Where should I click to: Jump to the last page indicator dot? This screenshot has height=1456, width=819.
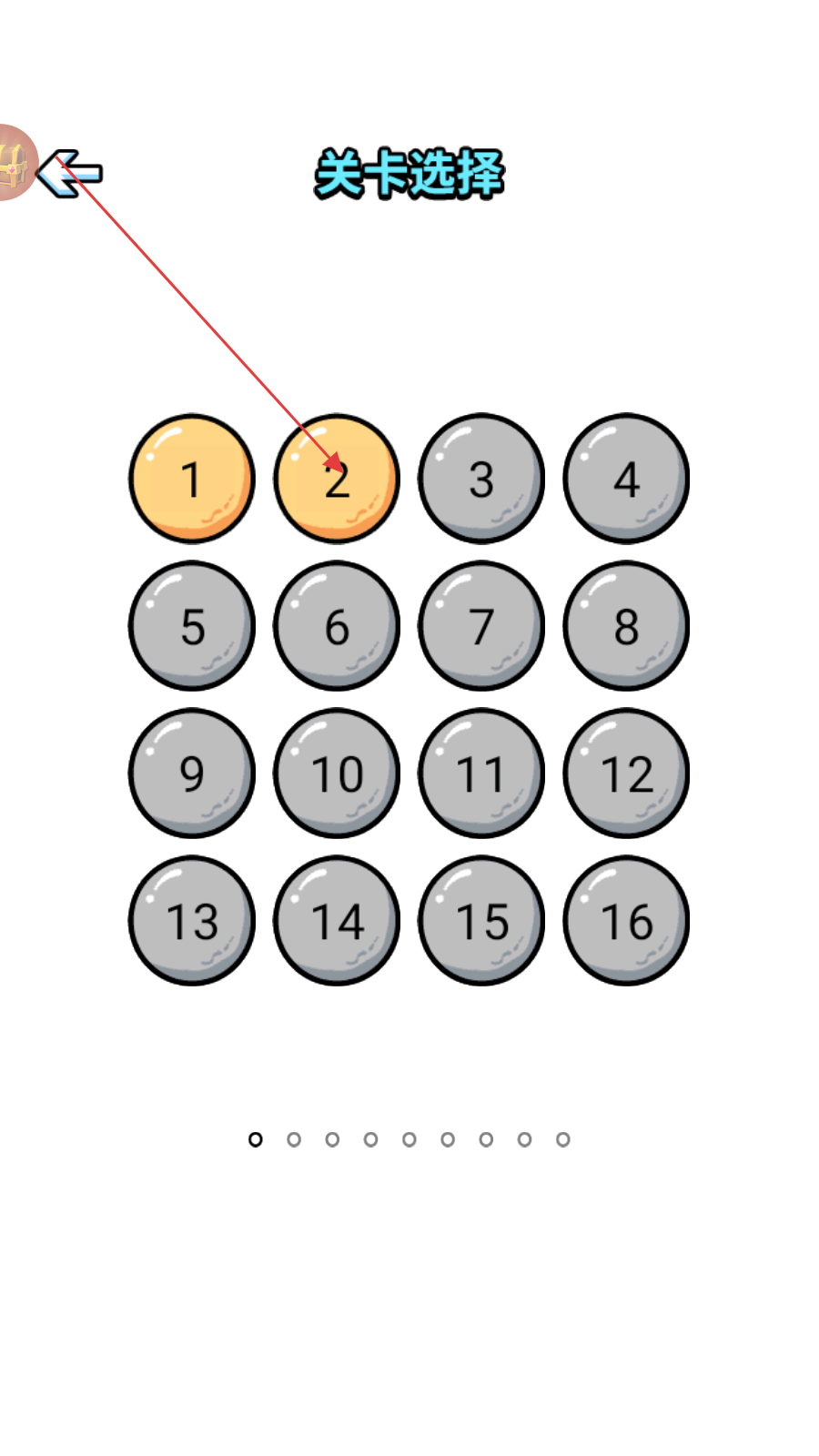coord(563,1139)
